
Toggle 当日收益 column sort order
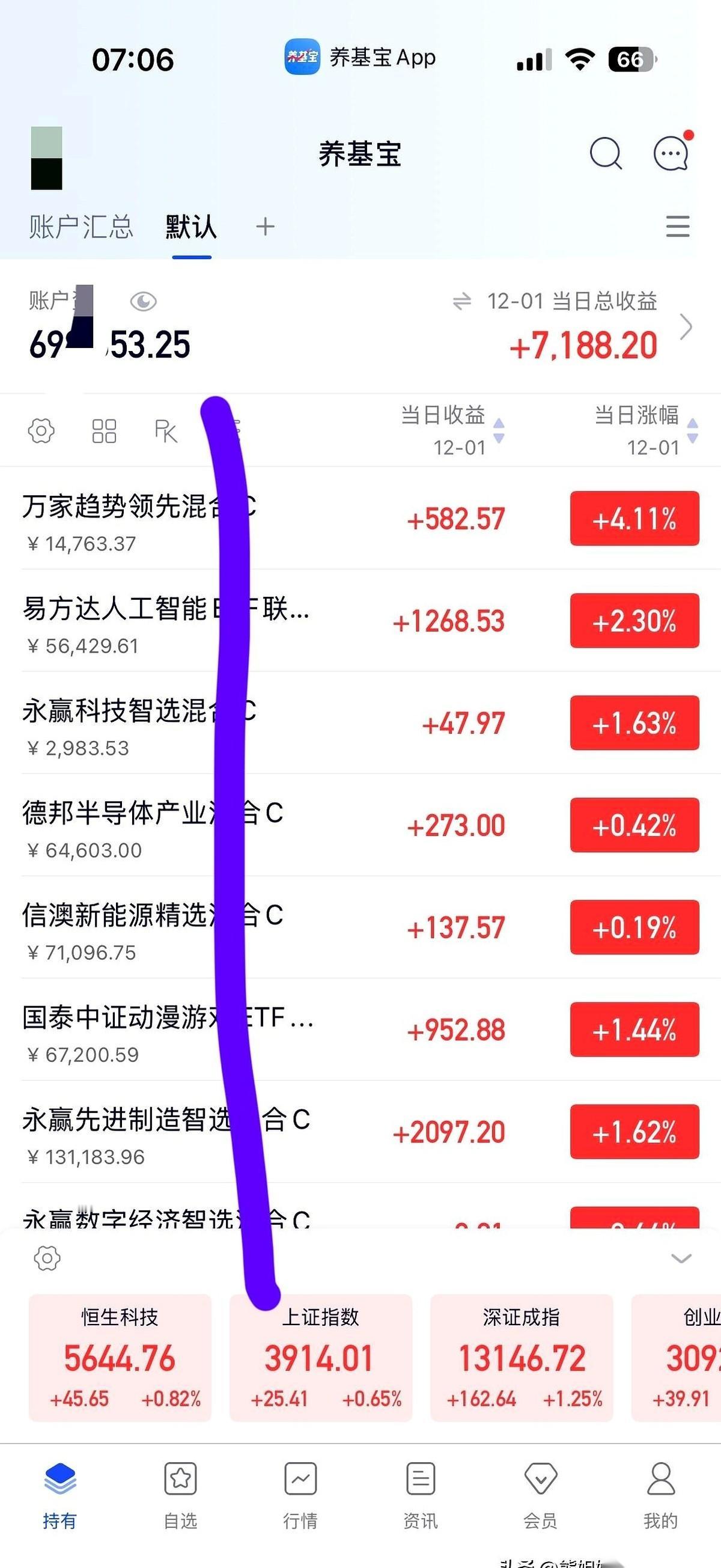point(500,432)
